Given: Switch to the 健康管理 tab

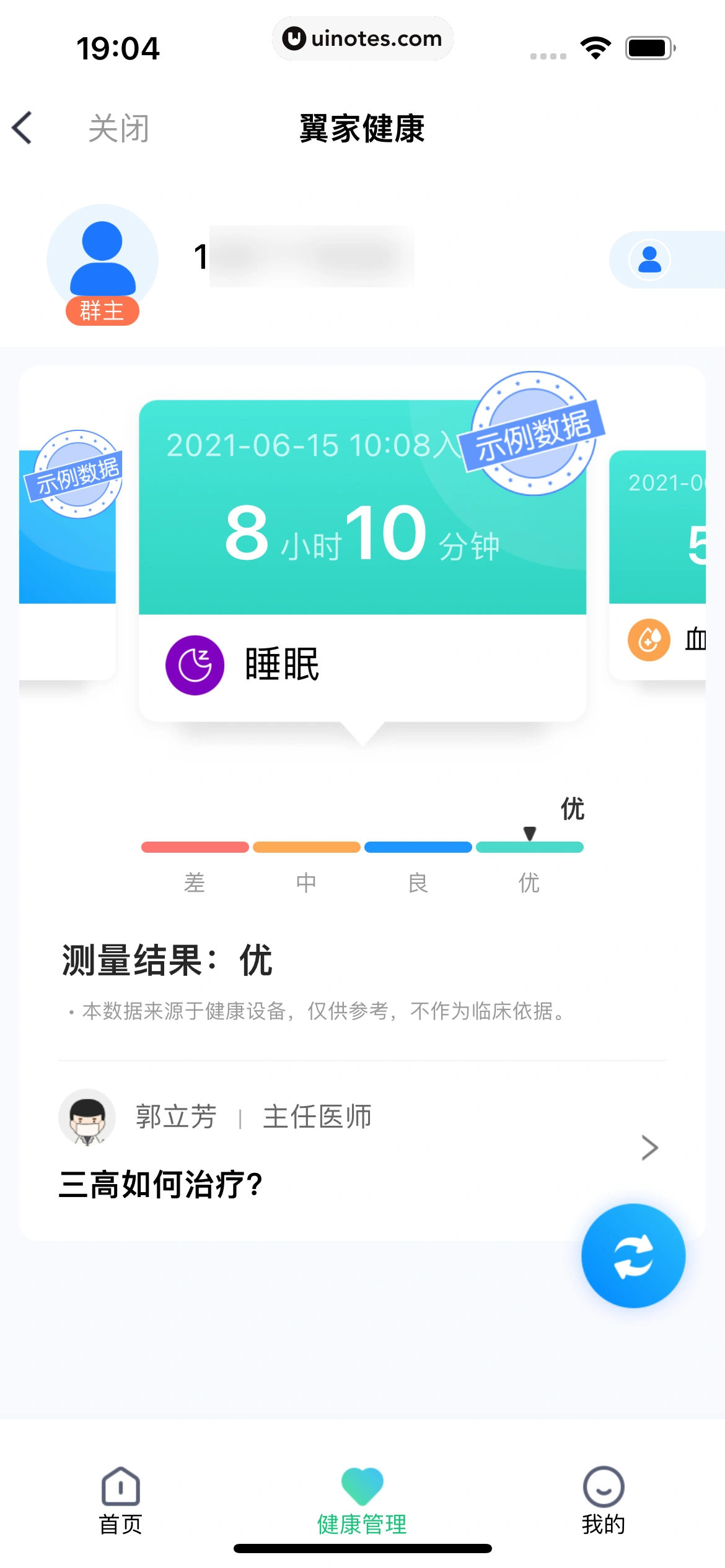Looking at the screenshot, I should pyautogui.click(x=362, y=1499).
